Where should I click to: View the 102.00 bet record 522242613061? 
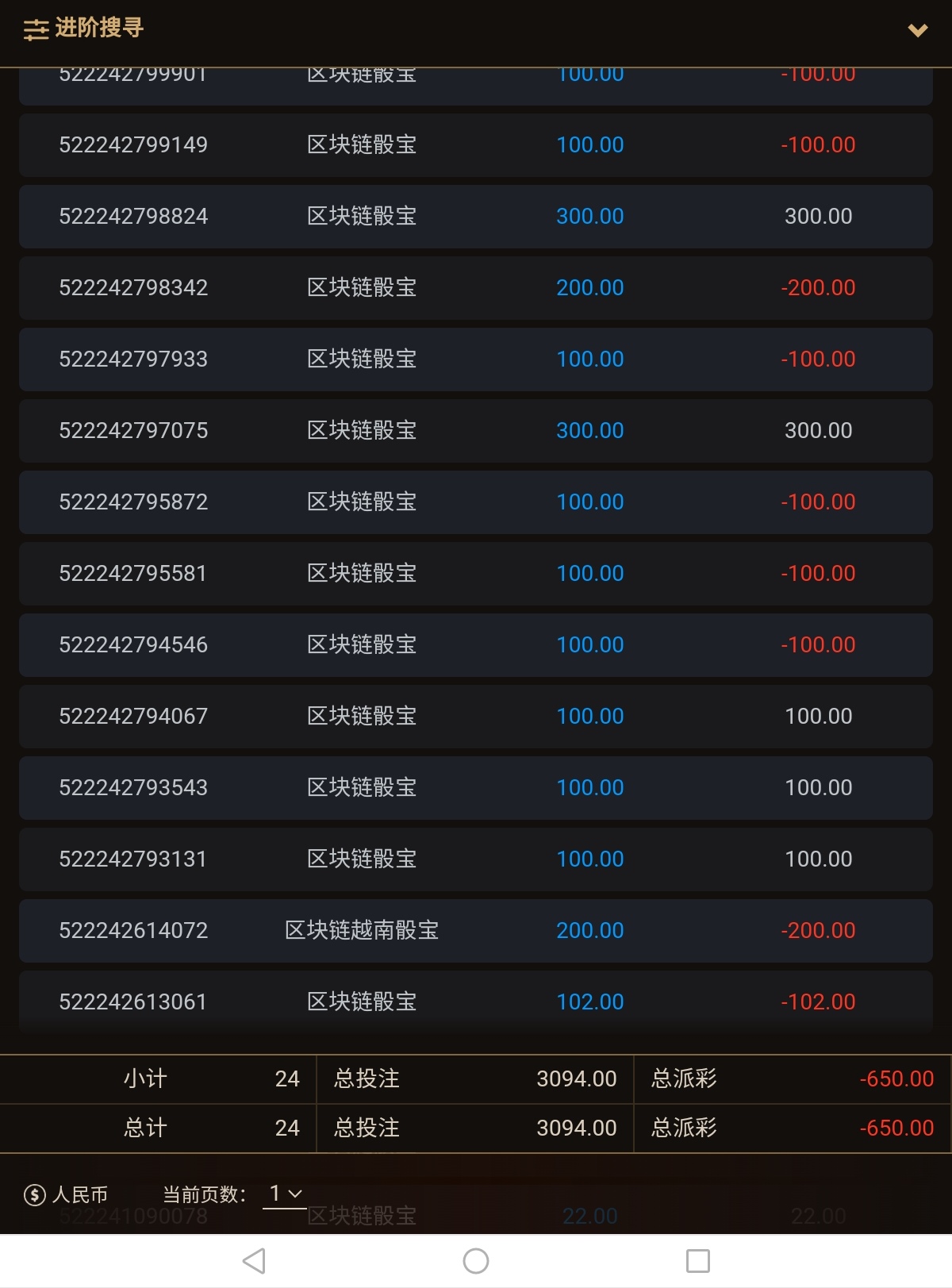tap(476, 1002)
